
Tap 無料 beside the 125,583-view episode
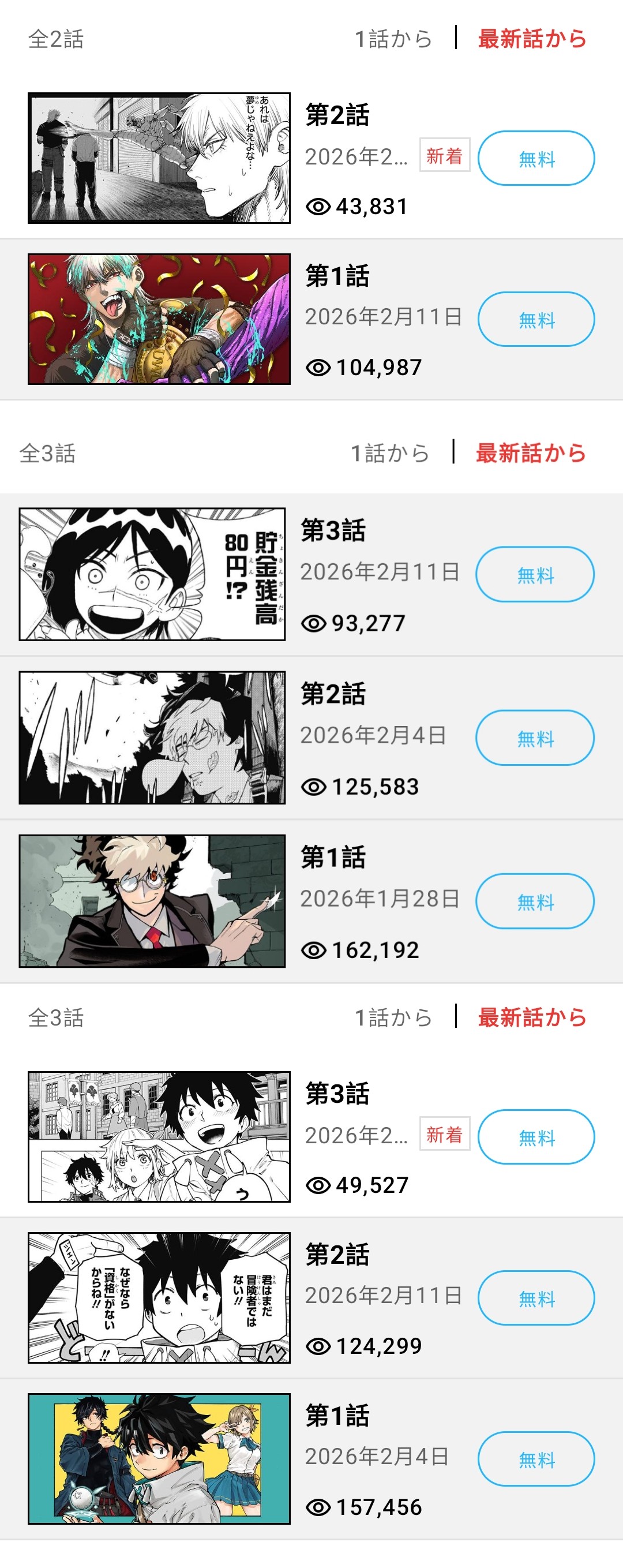click(x=535, y=738)
